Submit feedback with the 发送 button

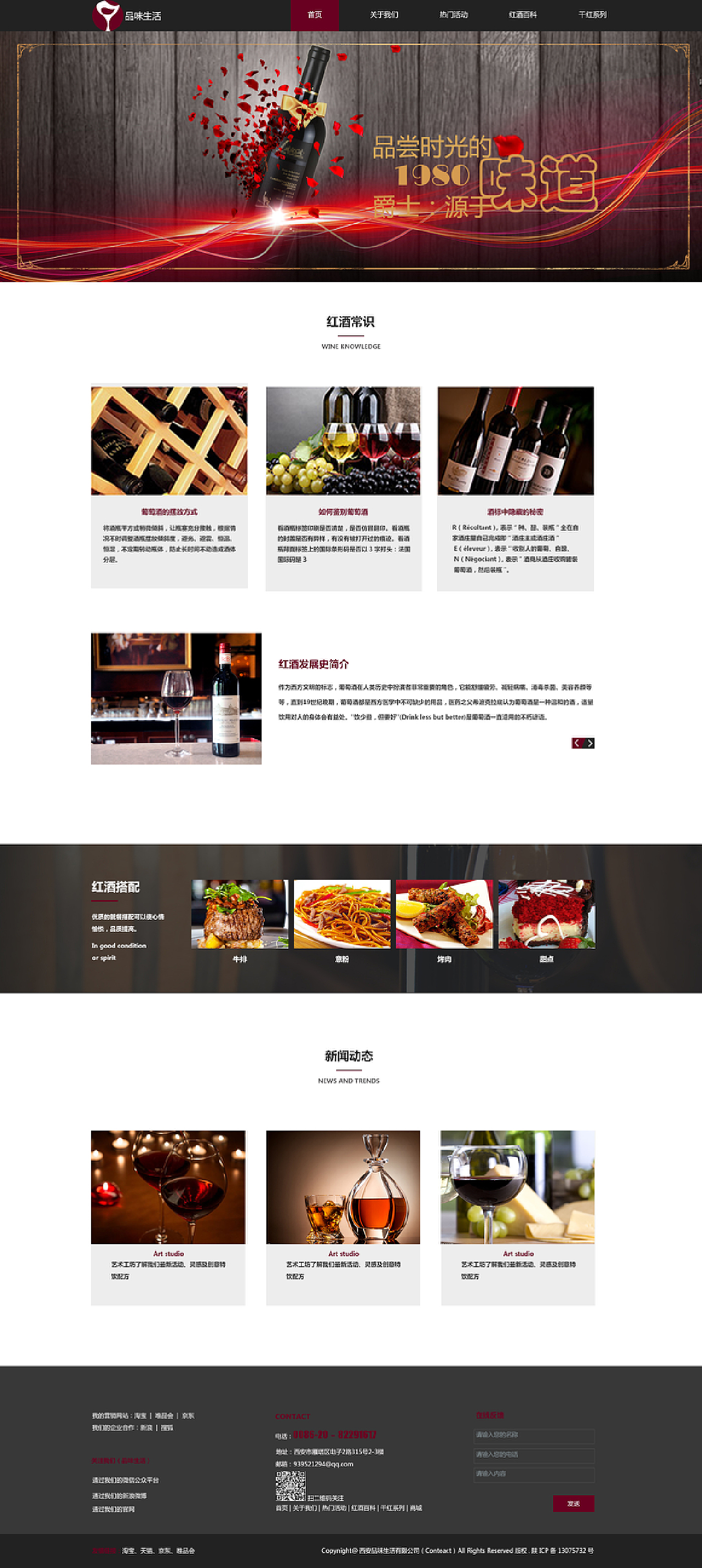[573, 1503]
